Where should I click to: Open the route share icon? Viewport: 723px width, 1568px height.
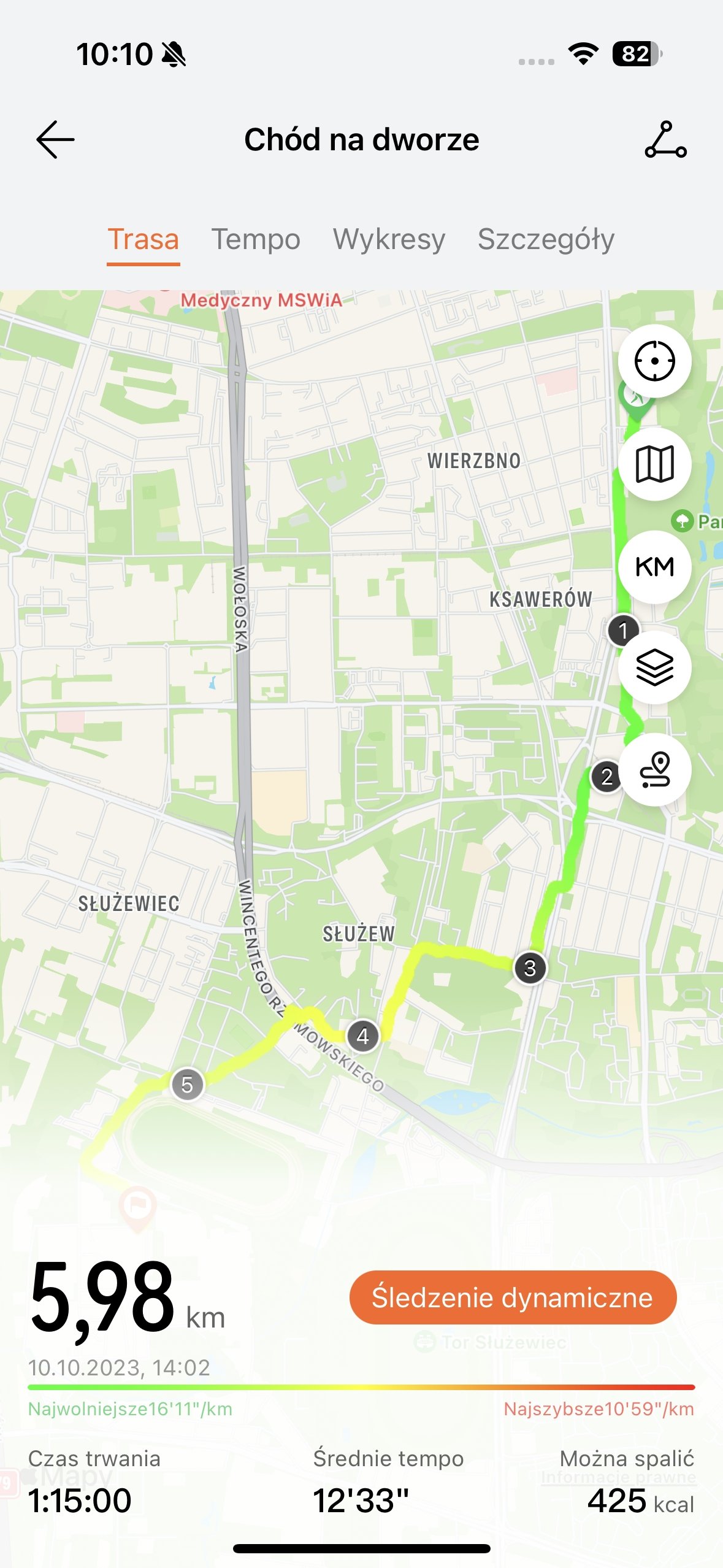coord(665,140)
